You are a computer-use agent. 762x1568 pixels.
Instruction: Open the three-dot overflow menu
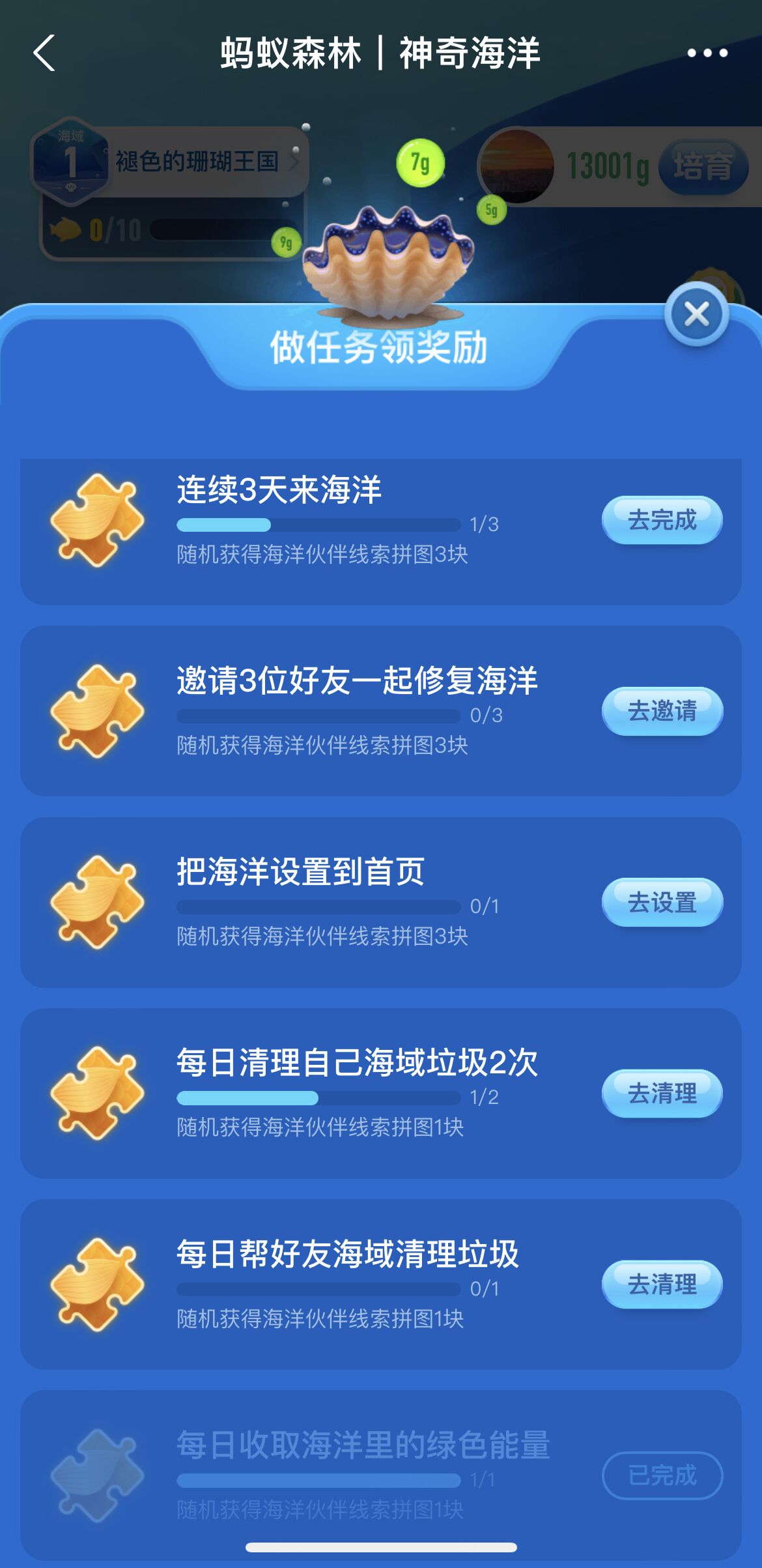707,53
